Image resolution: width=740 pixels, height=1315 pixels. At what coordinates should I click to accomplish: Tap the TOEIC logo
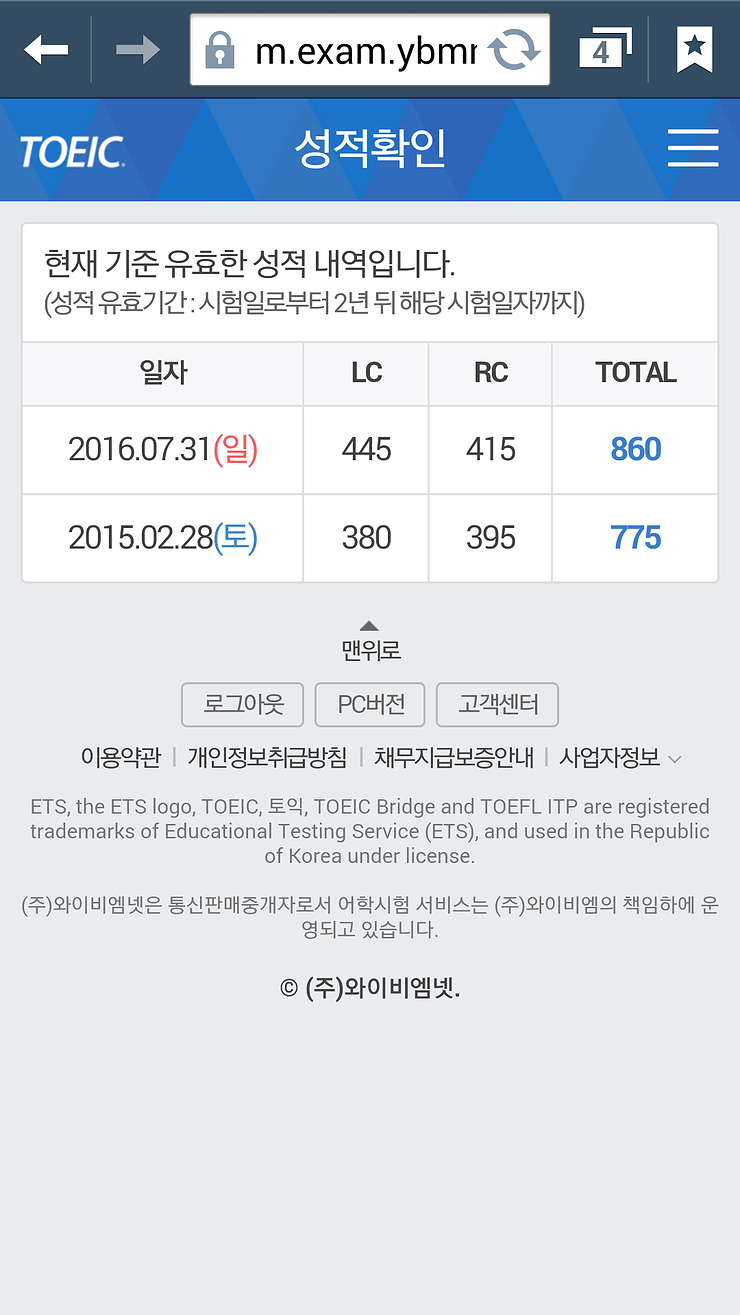pos(72,151)
